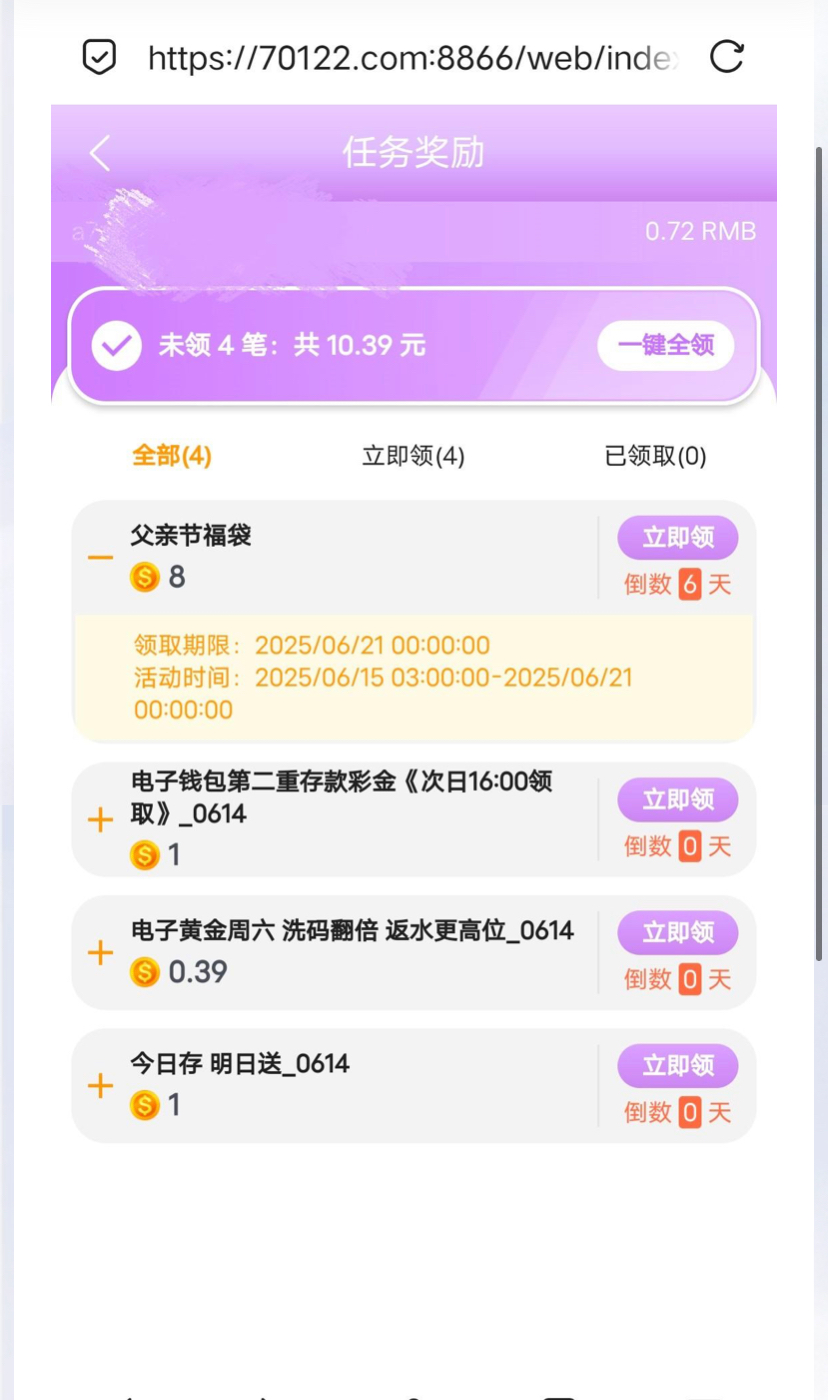Reload the page in the browser

[x=726, y=57]
